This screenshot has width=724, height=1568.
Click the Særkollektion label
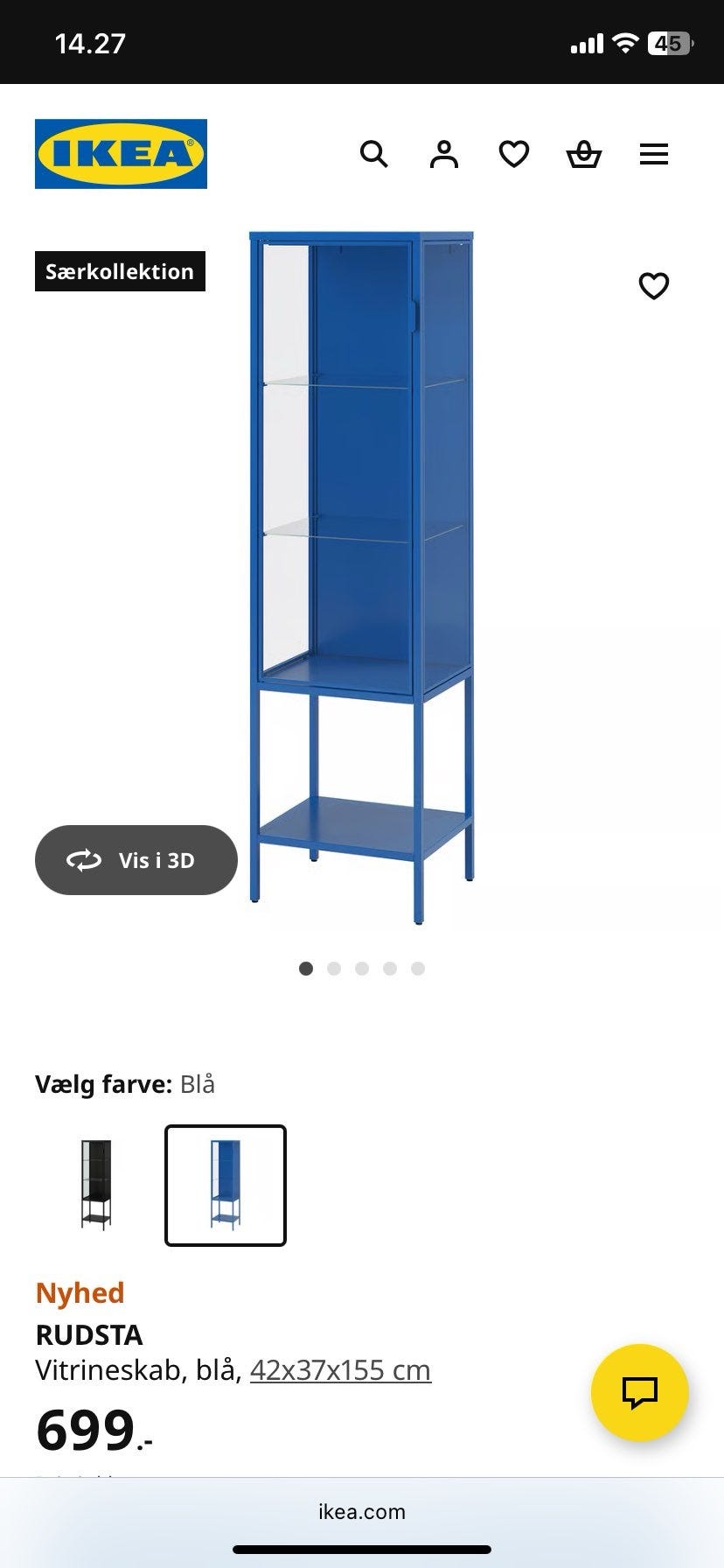click(x=119, y=270)
